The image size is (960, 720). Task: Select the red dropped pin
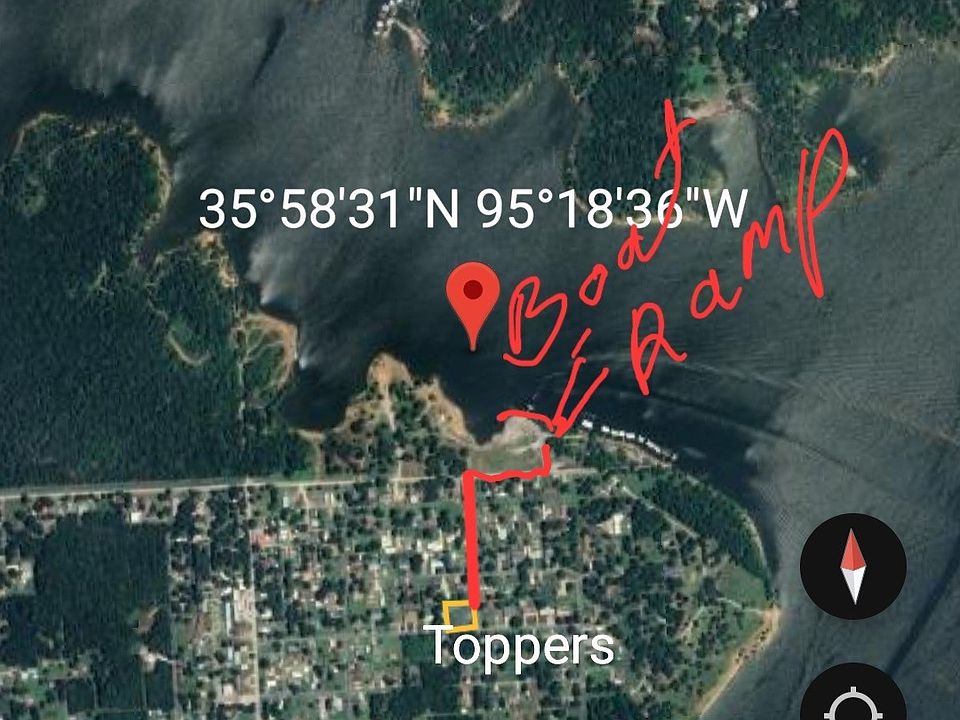coord(476,297)
